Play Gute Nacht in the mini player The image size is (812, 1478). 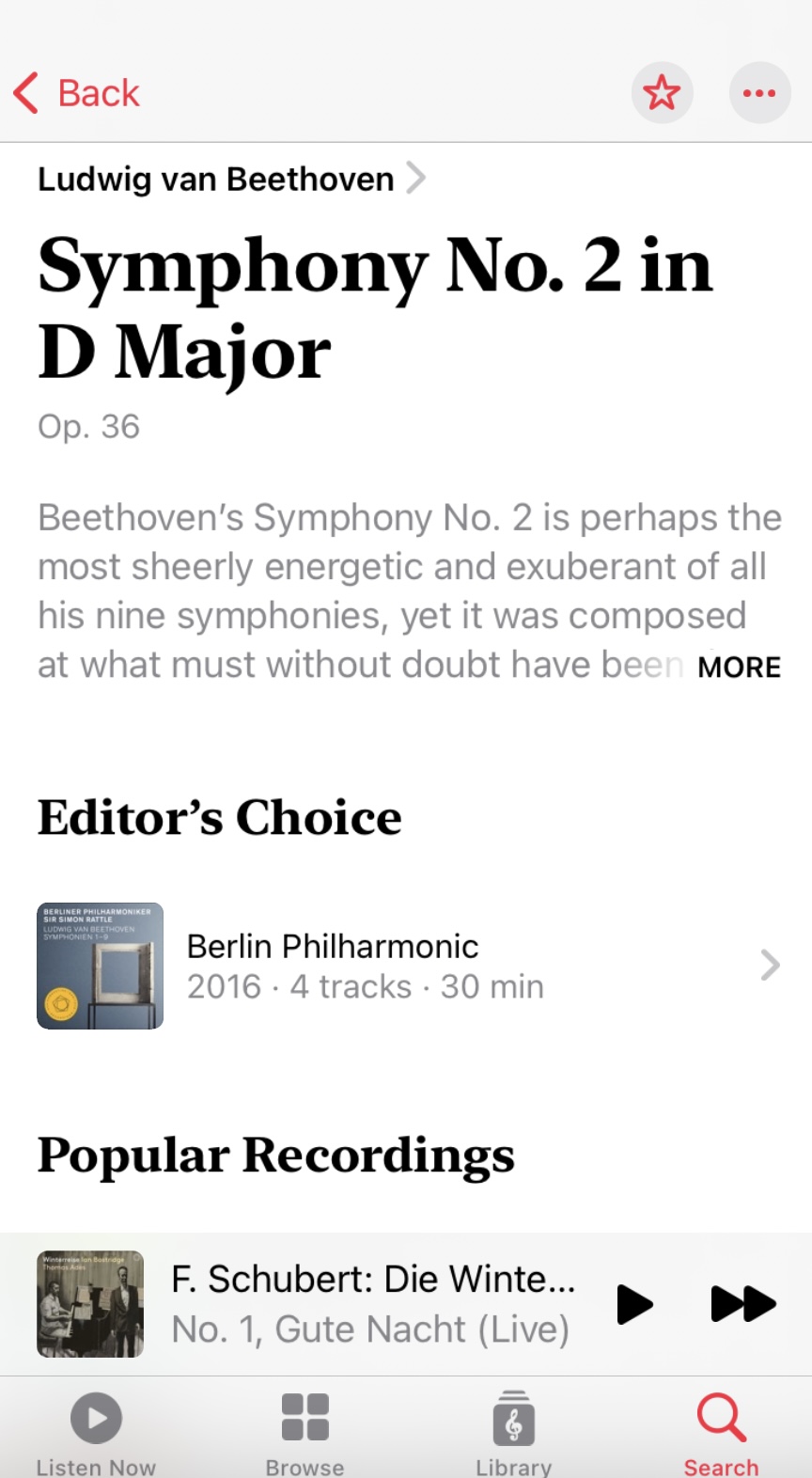click(x=634, y=1304)
